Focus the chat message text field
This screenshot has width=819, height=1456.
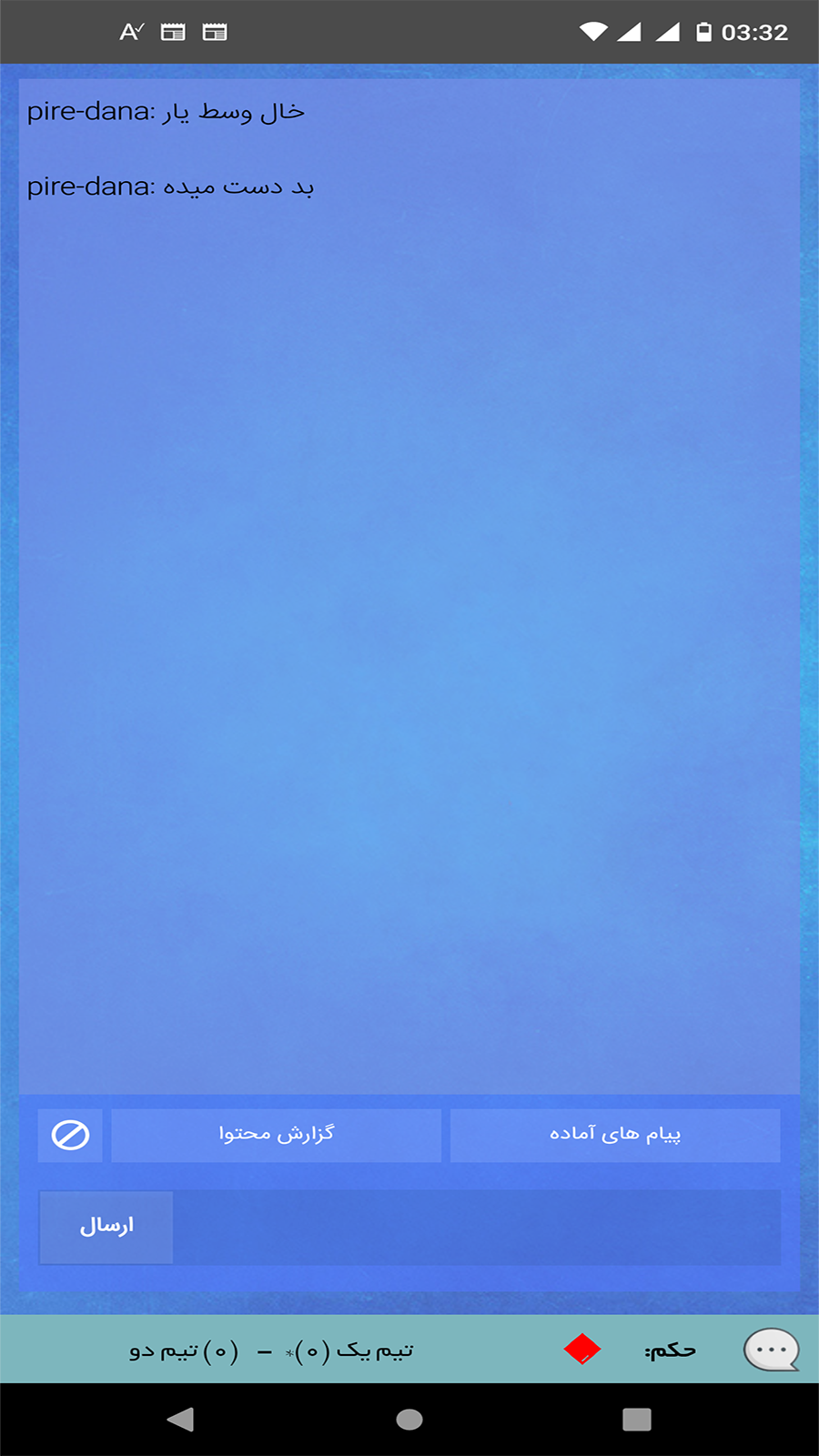coord(476,1227)
